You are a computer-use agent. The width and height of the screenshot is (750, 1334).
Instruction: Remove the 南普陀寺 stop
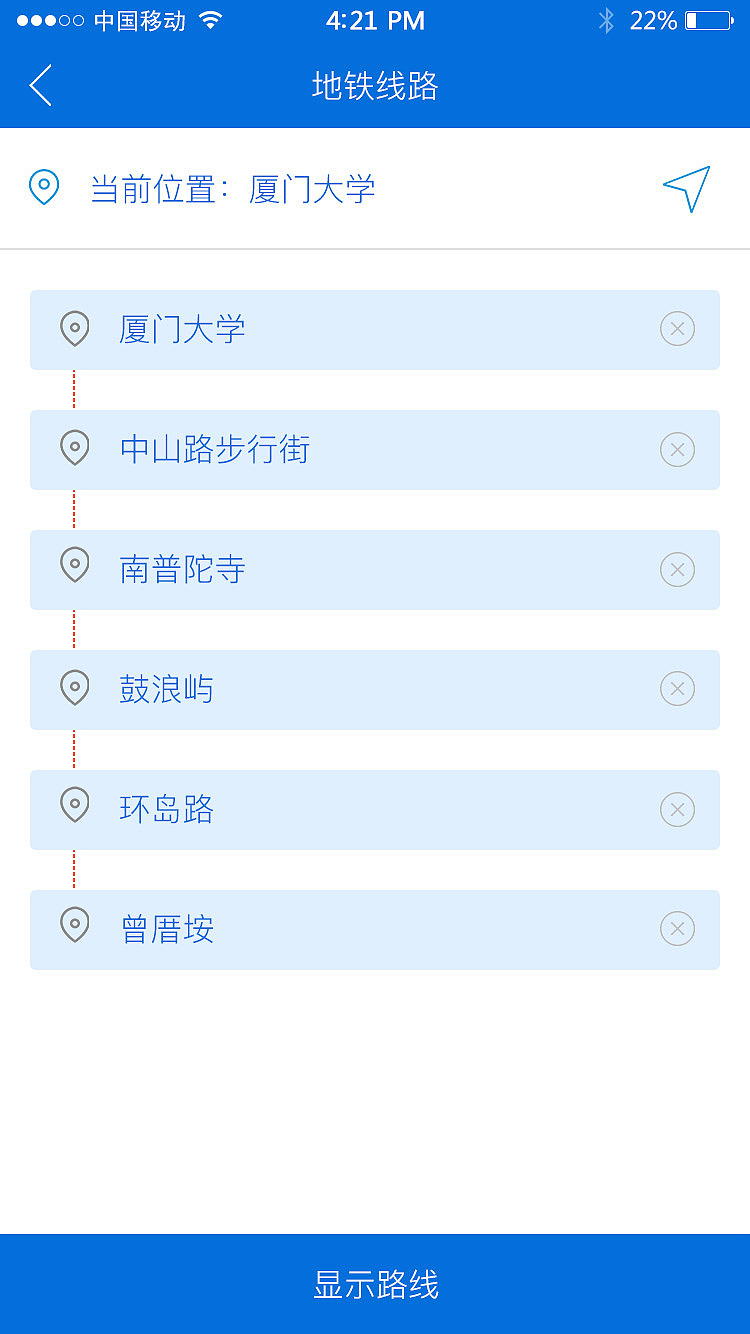(x=677, y=569)
